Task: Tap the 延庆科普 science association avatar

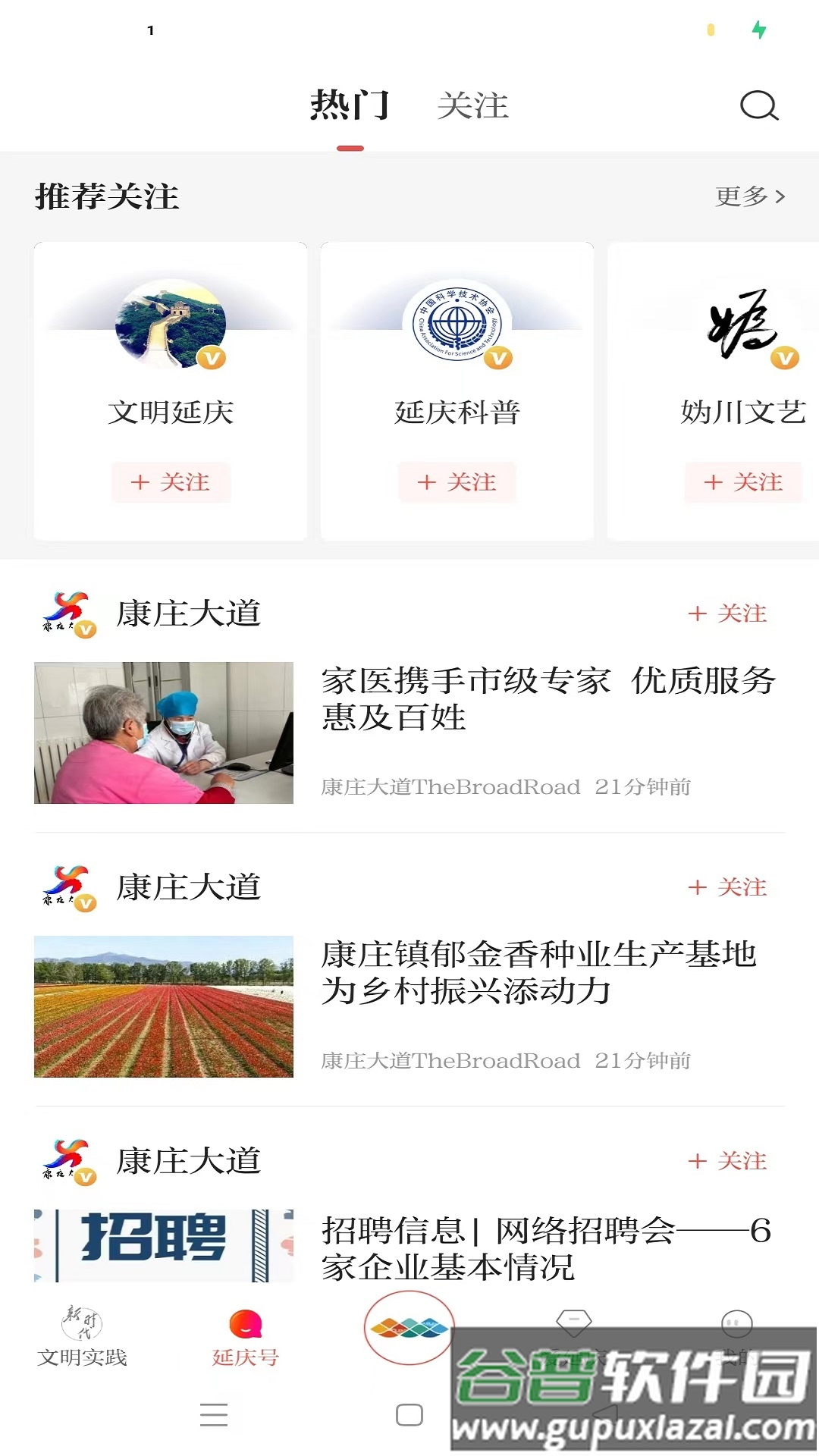Action: [457, 325]
